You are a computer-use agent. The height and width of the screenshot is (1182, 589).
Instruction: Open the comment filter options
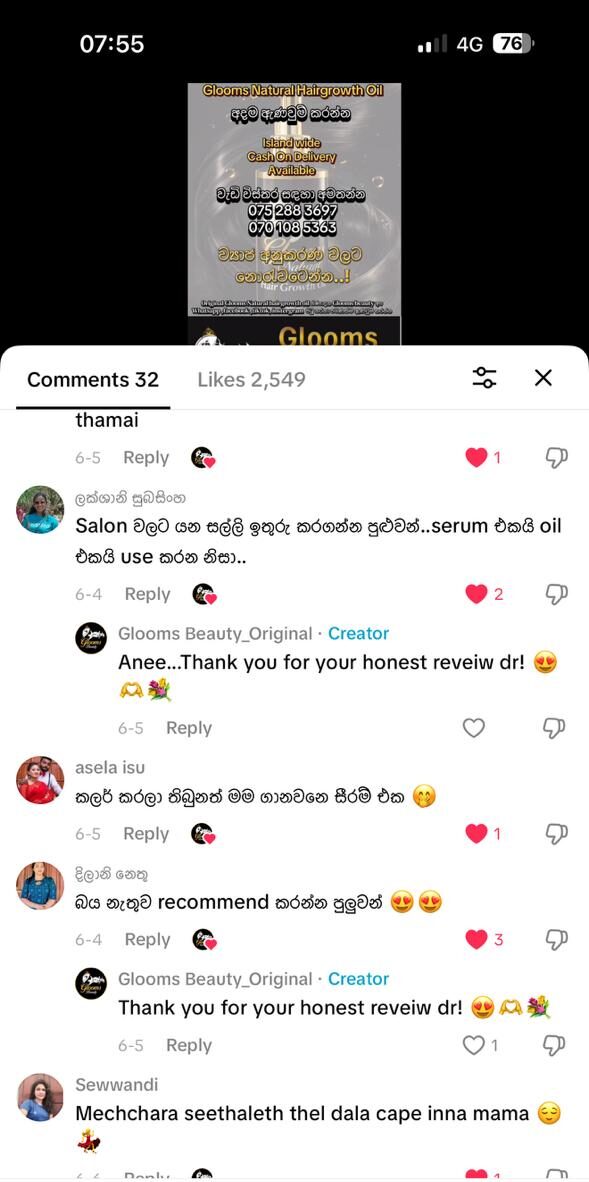click(485, 378)
